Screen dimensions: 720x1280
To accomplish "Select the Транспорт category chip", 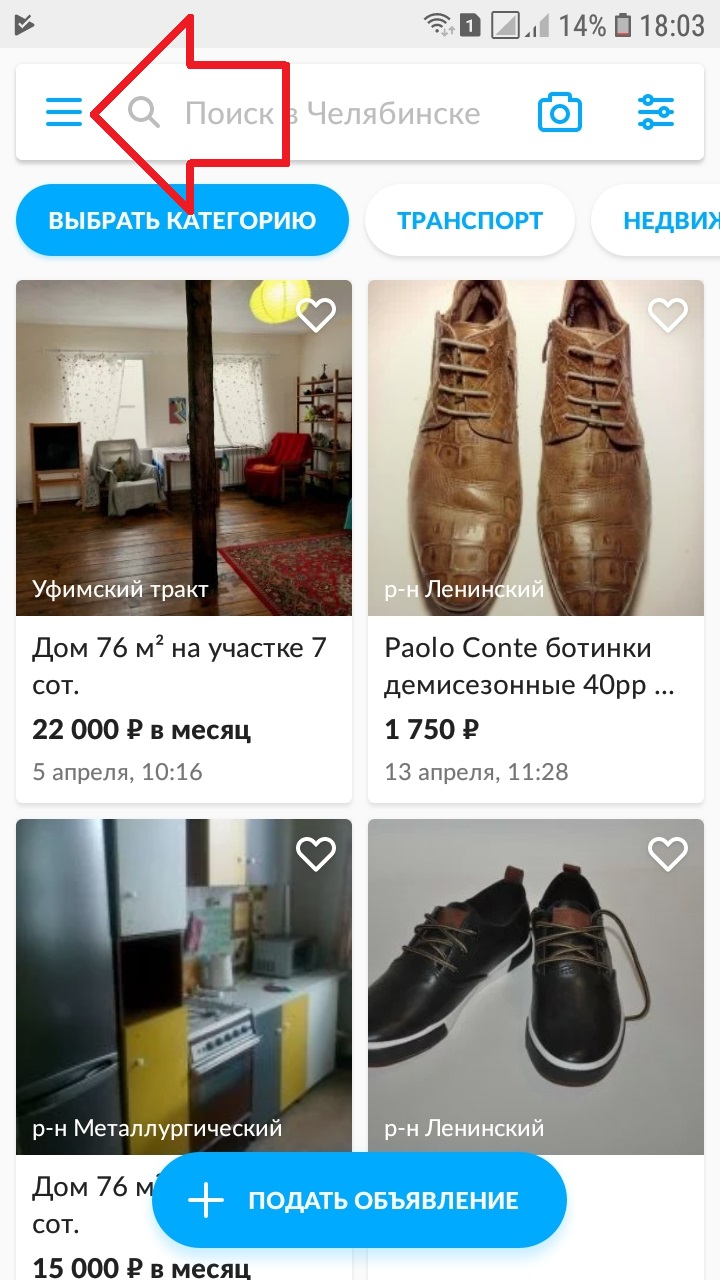I will [470, 221].
